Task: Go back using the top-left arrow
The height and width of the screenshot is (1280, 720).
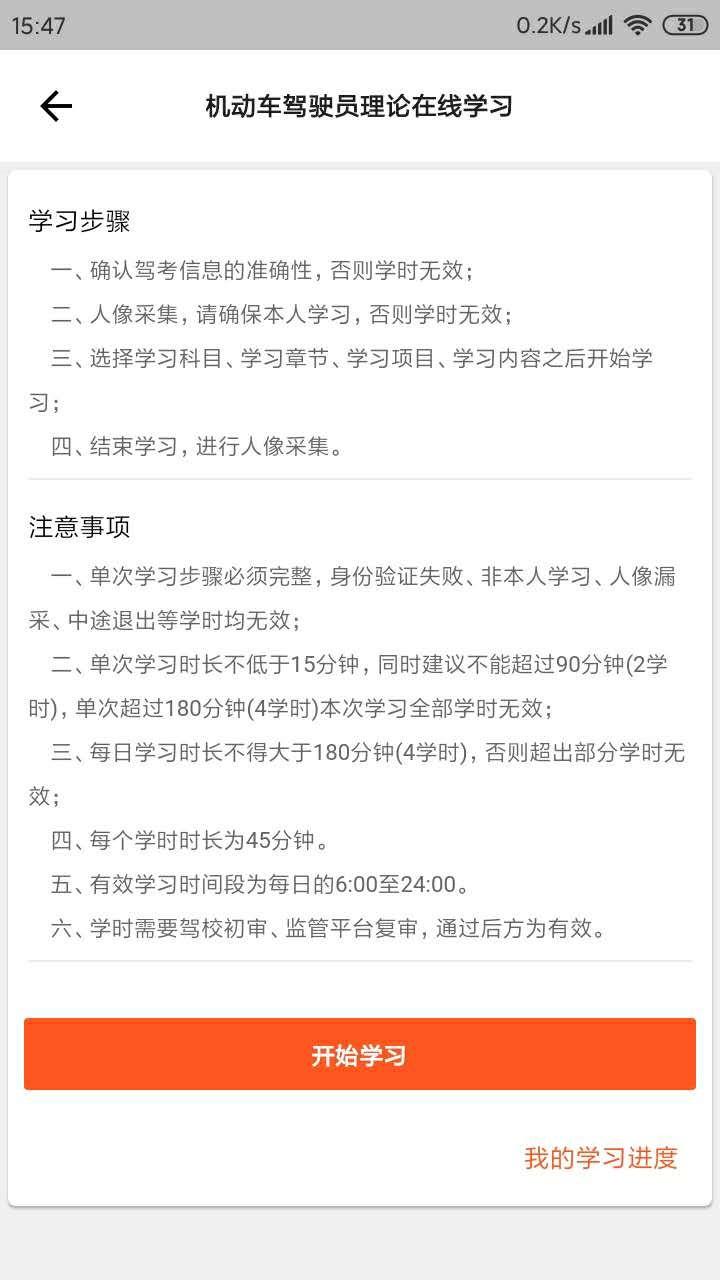Action: point(56,106)
